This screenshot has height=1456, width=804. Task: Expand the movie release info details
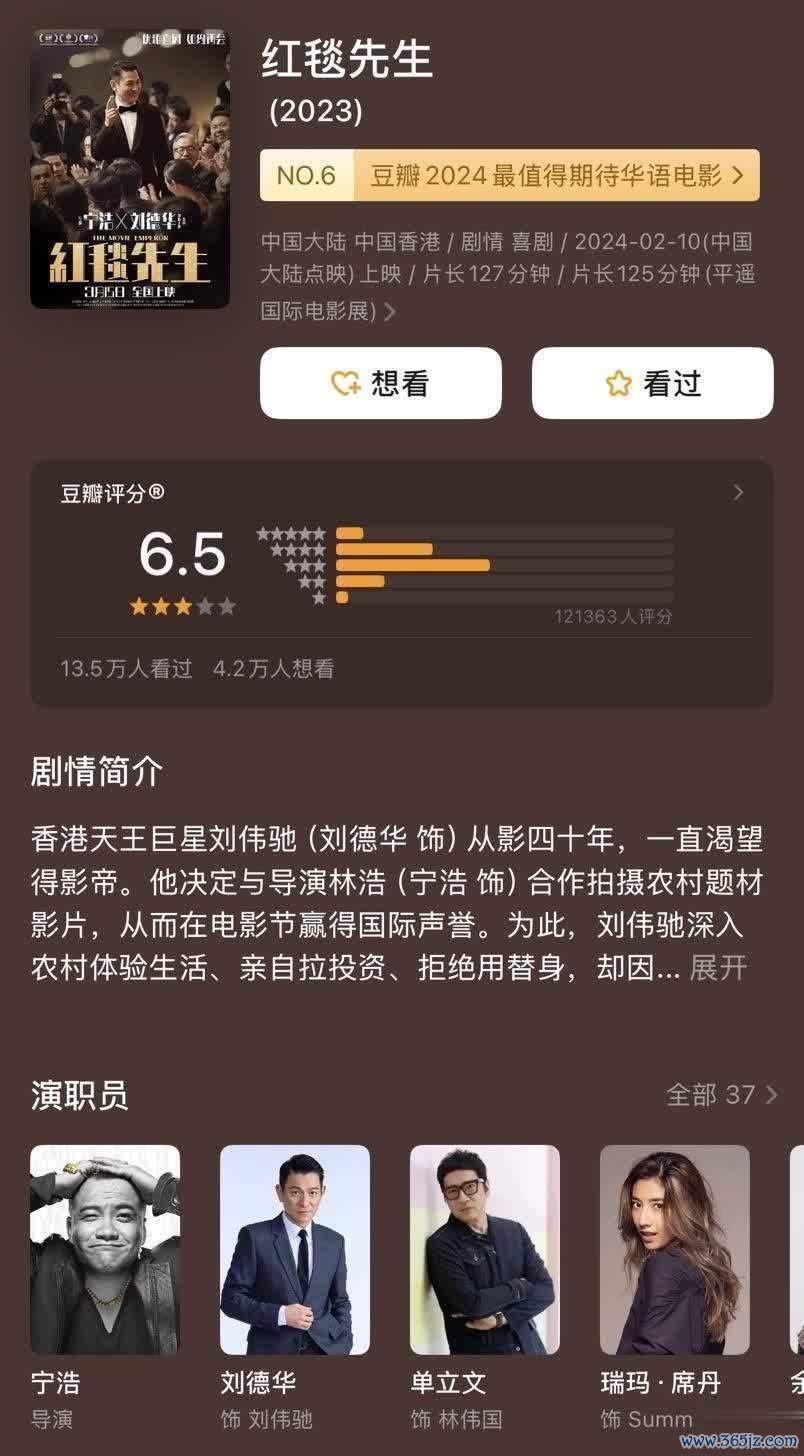point(390,312)
